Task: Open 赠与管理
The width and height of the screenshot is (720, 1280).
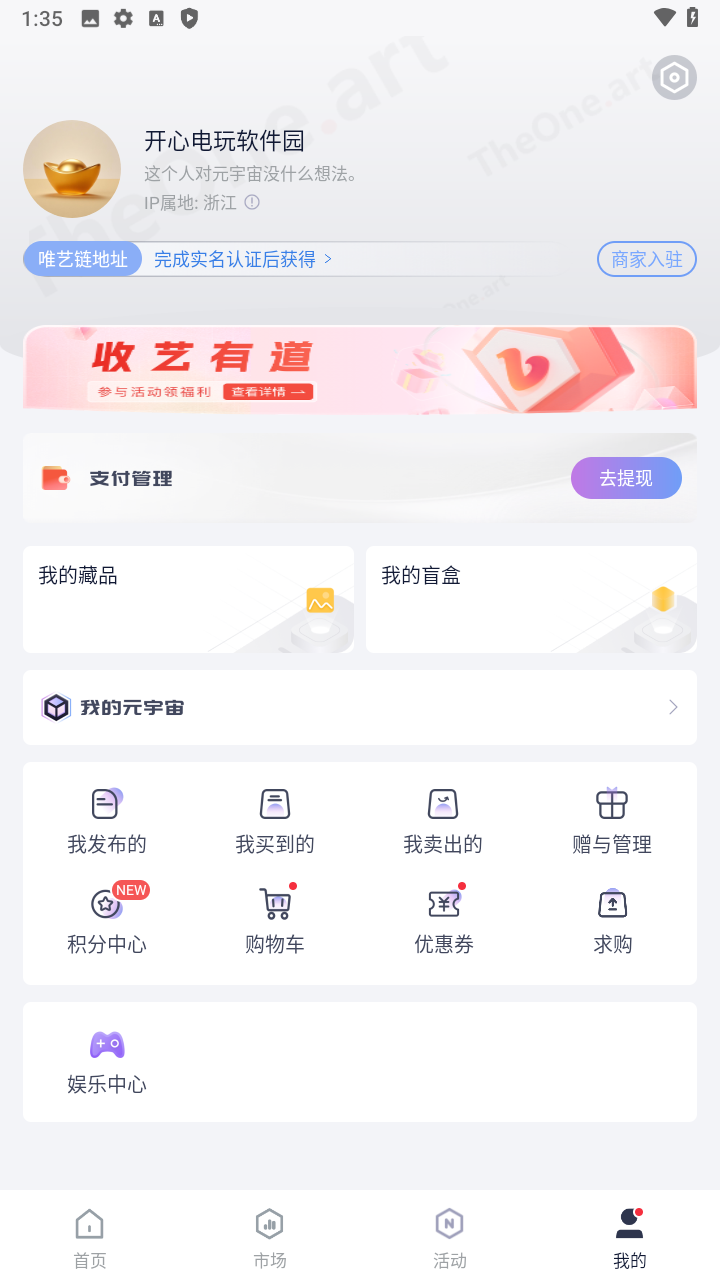Action: (612, 821)
